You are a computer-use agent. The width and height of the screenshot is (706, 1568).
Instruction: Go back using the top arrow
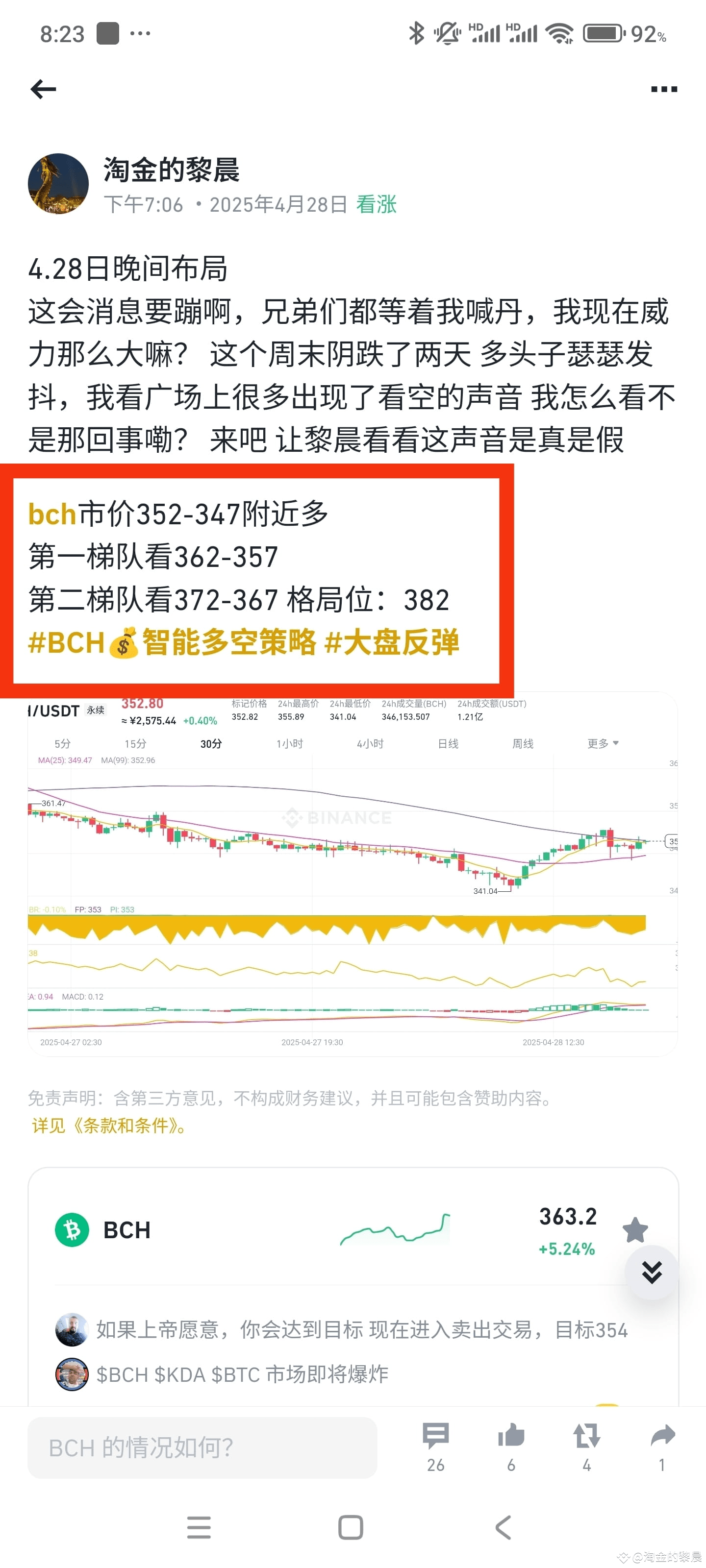tap(43, 89)
